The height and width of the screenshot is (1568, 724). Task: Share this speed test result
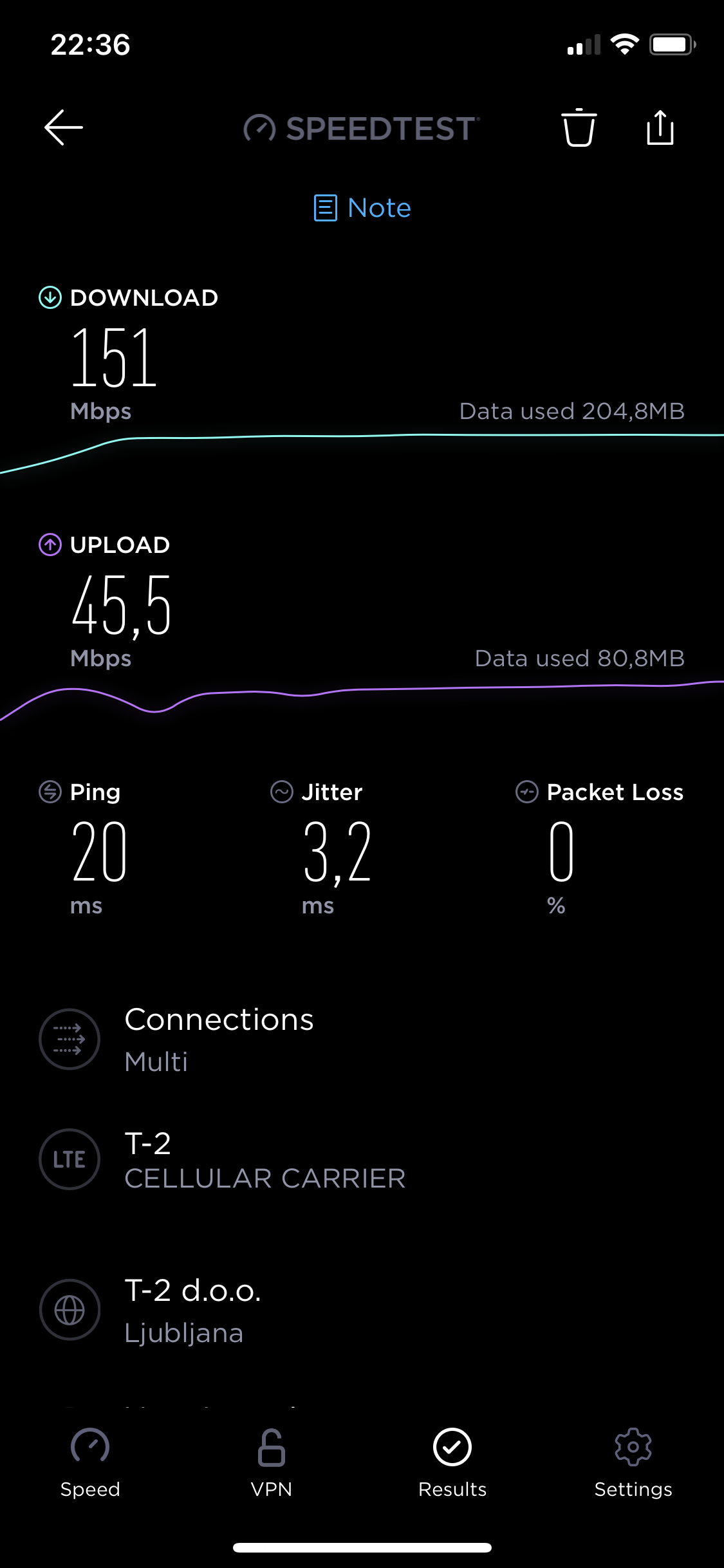click(x=660, y=127)
